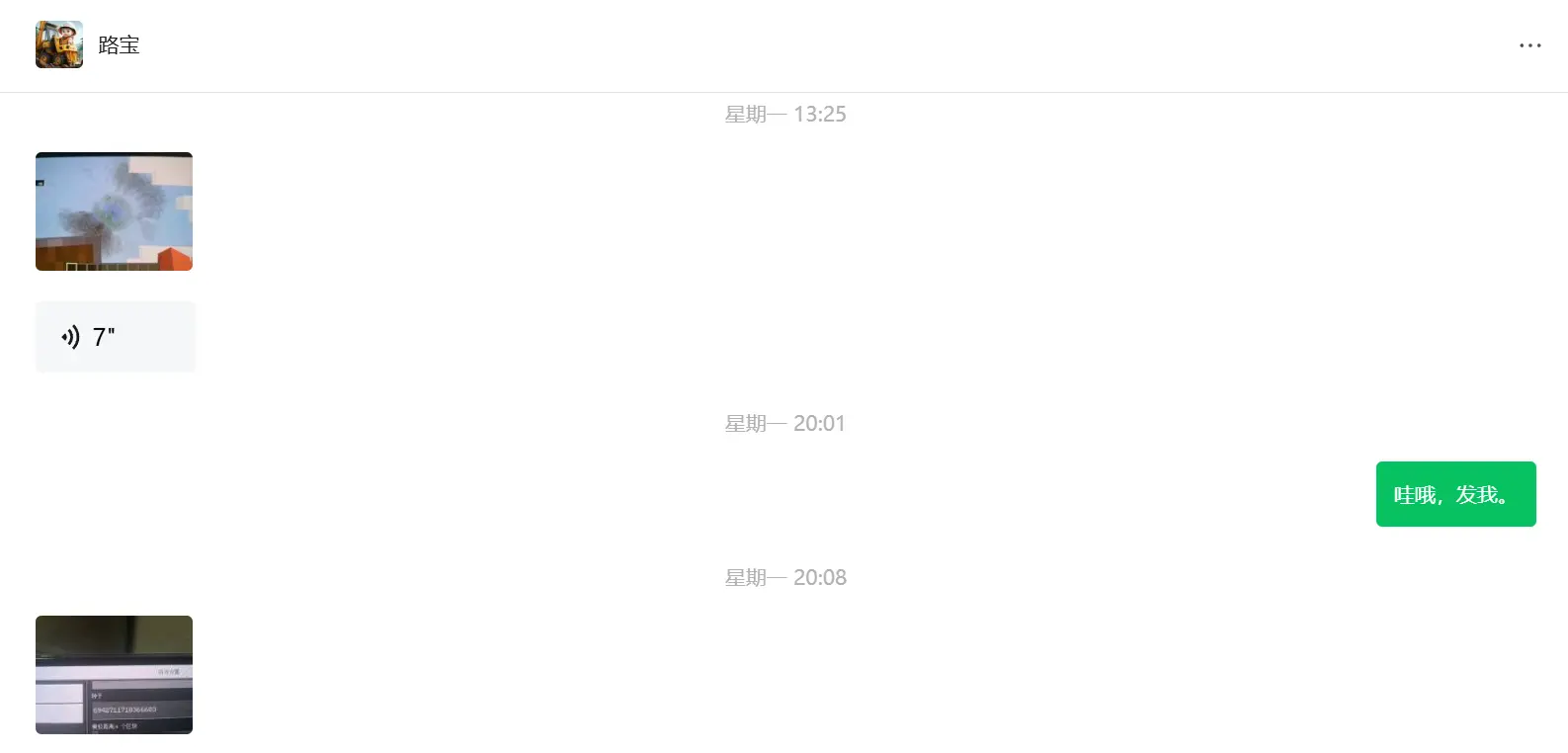Open the three-dot chat options menu
Image resolution: width=1568 pixels, height=753 pixels.
[1529, 45]
